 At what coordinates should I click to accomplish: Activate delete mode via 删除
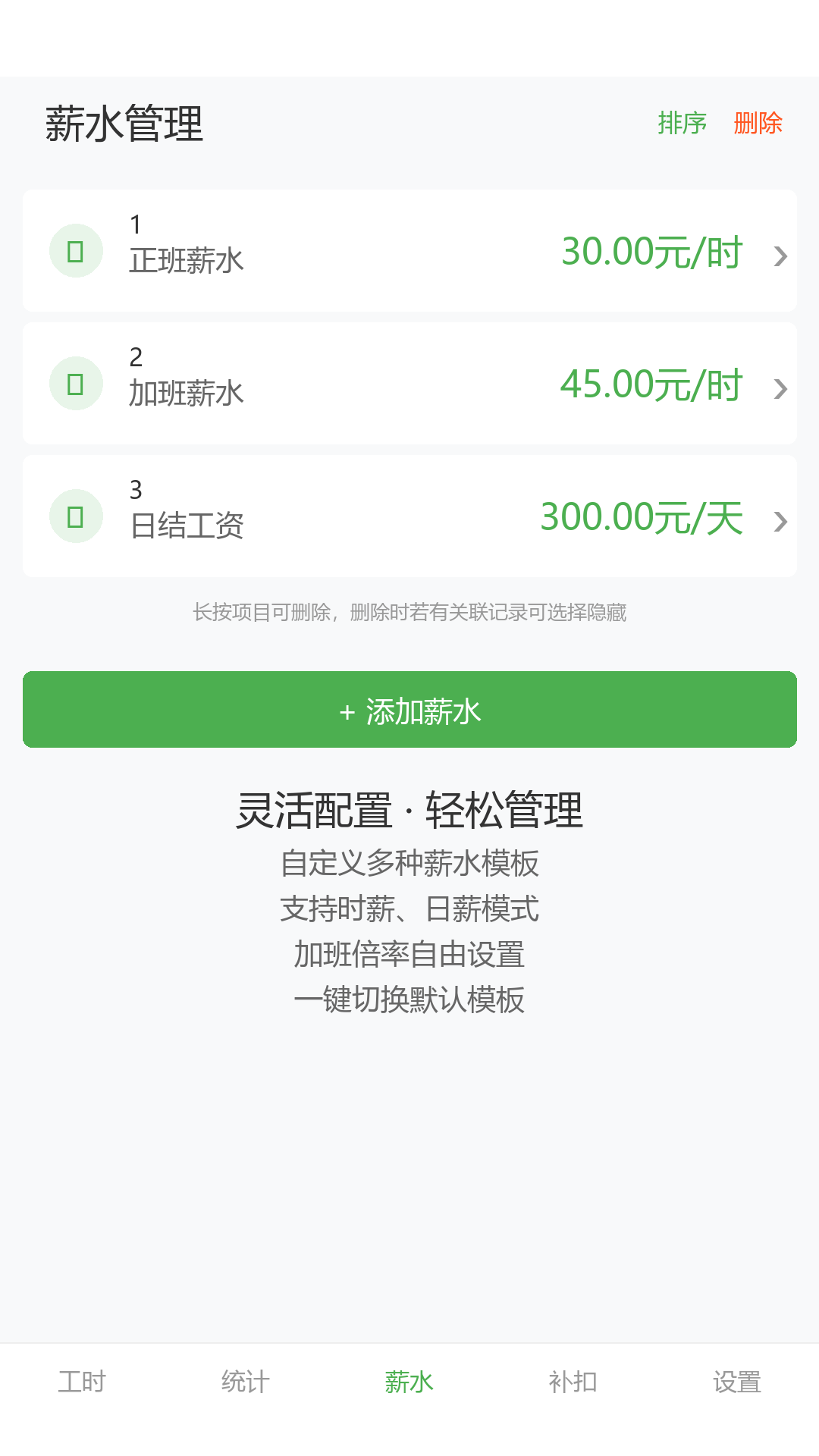[758, 122]
